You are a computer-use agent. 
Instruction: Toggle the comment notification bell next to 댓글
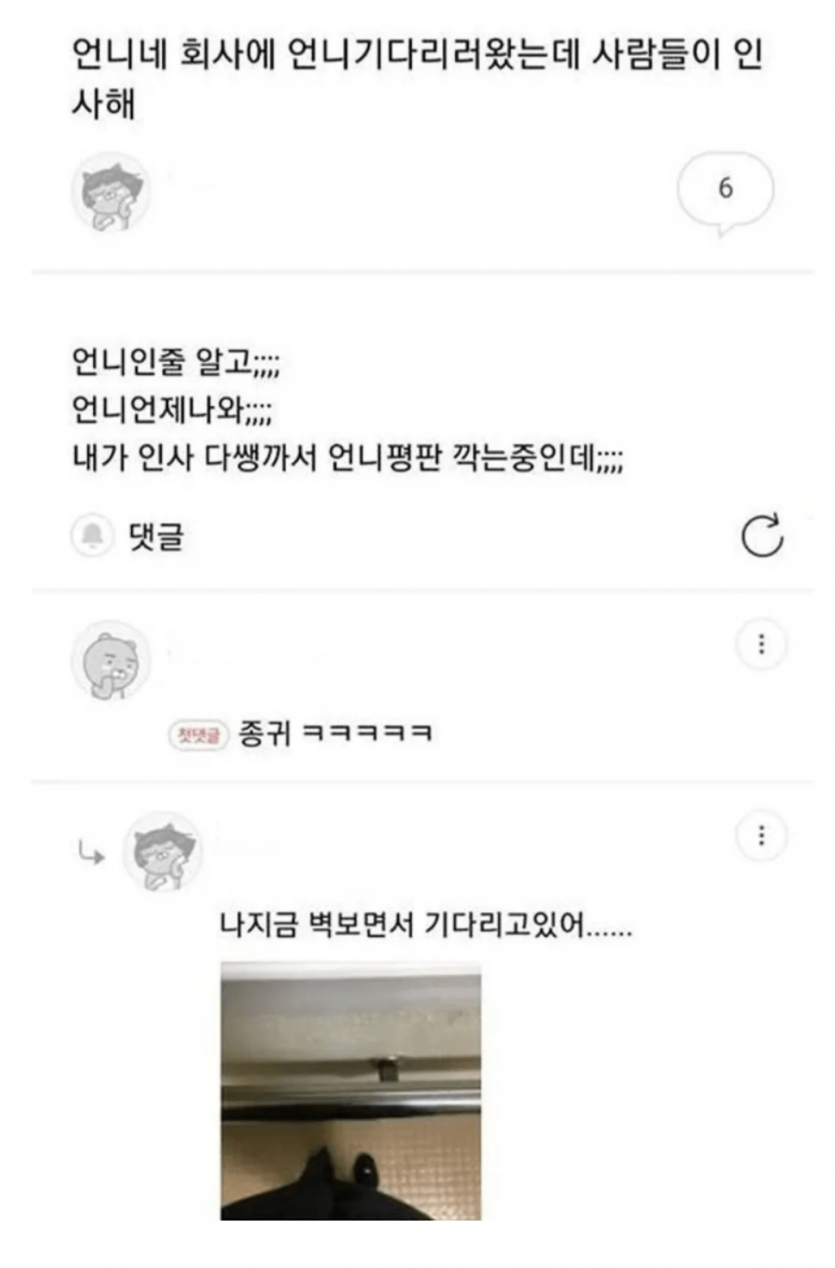tap(93, 537)
